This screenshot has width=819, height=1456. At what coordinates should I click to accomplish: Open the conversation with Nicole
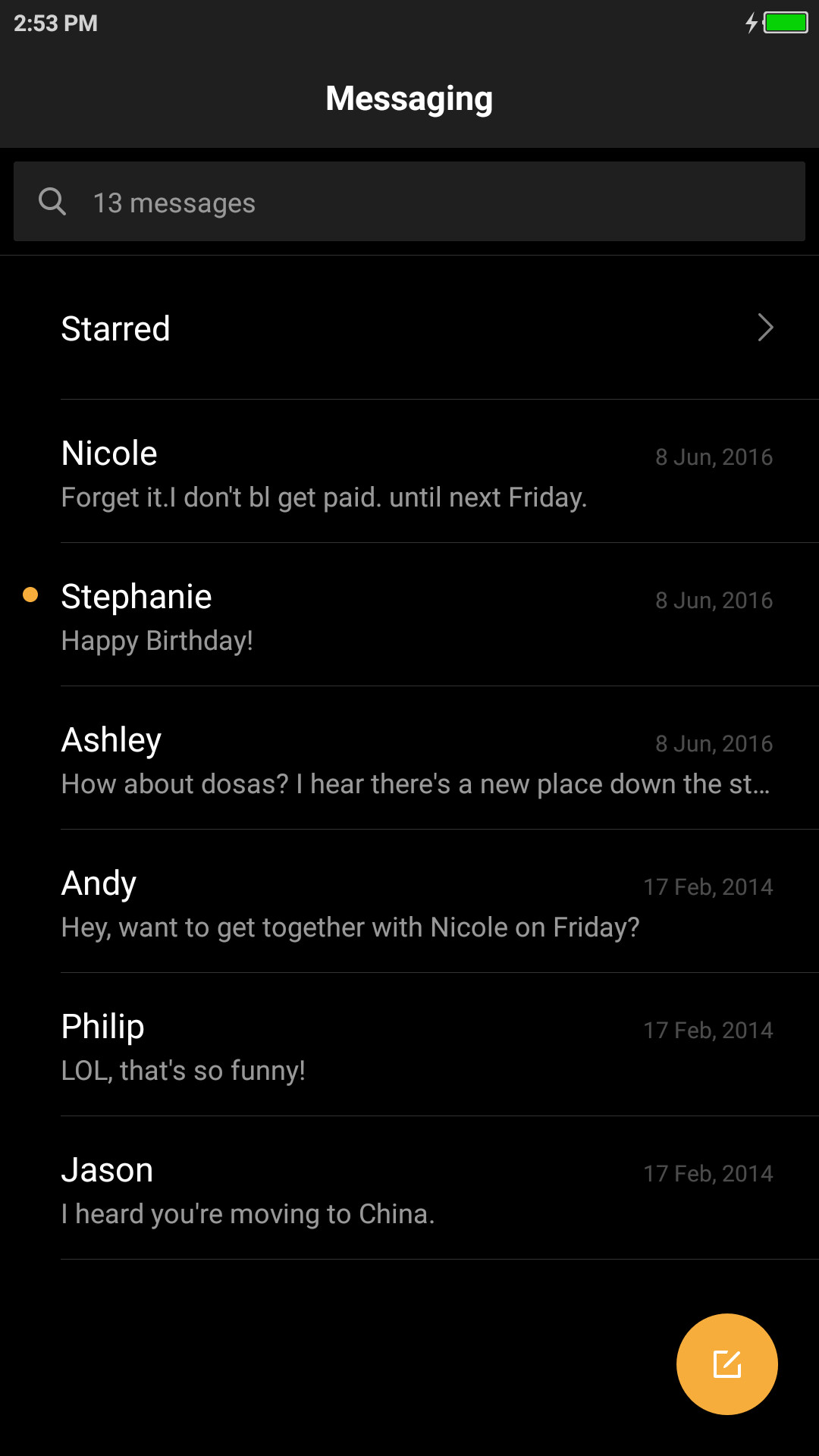[409, 472]
